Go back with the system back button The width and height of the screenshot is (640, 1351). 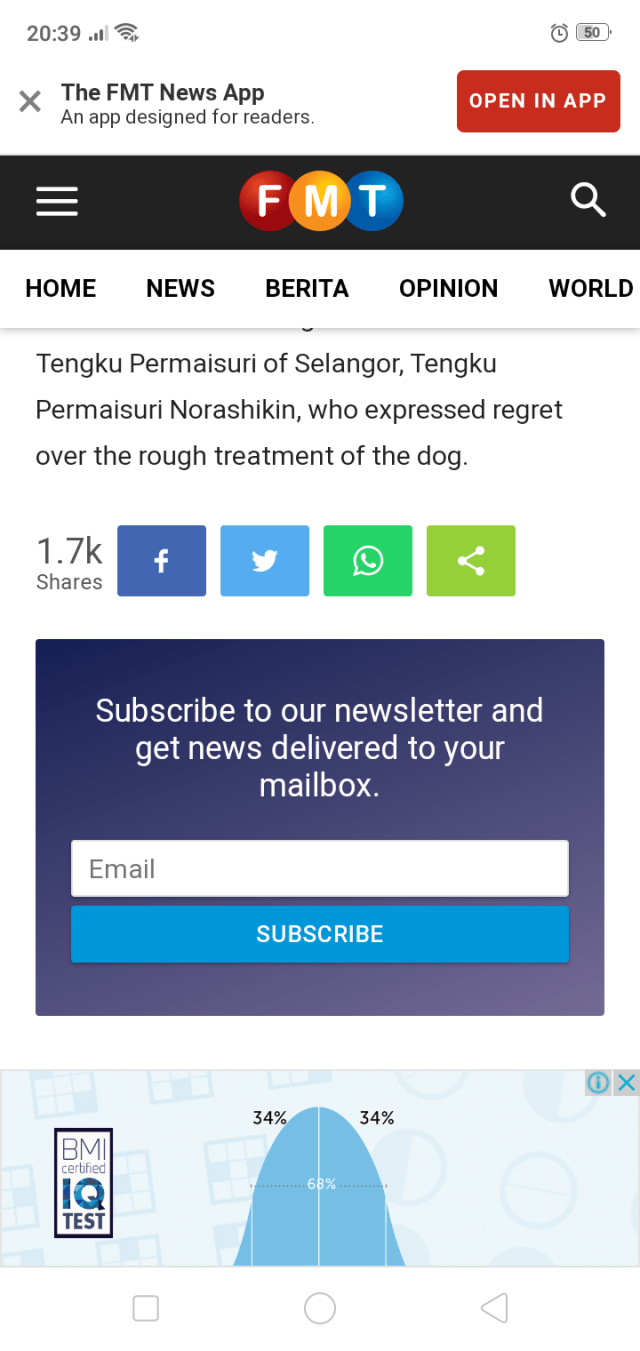click(494, 1308)
